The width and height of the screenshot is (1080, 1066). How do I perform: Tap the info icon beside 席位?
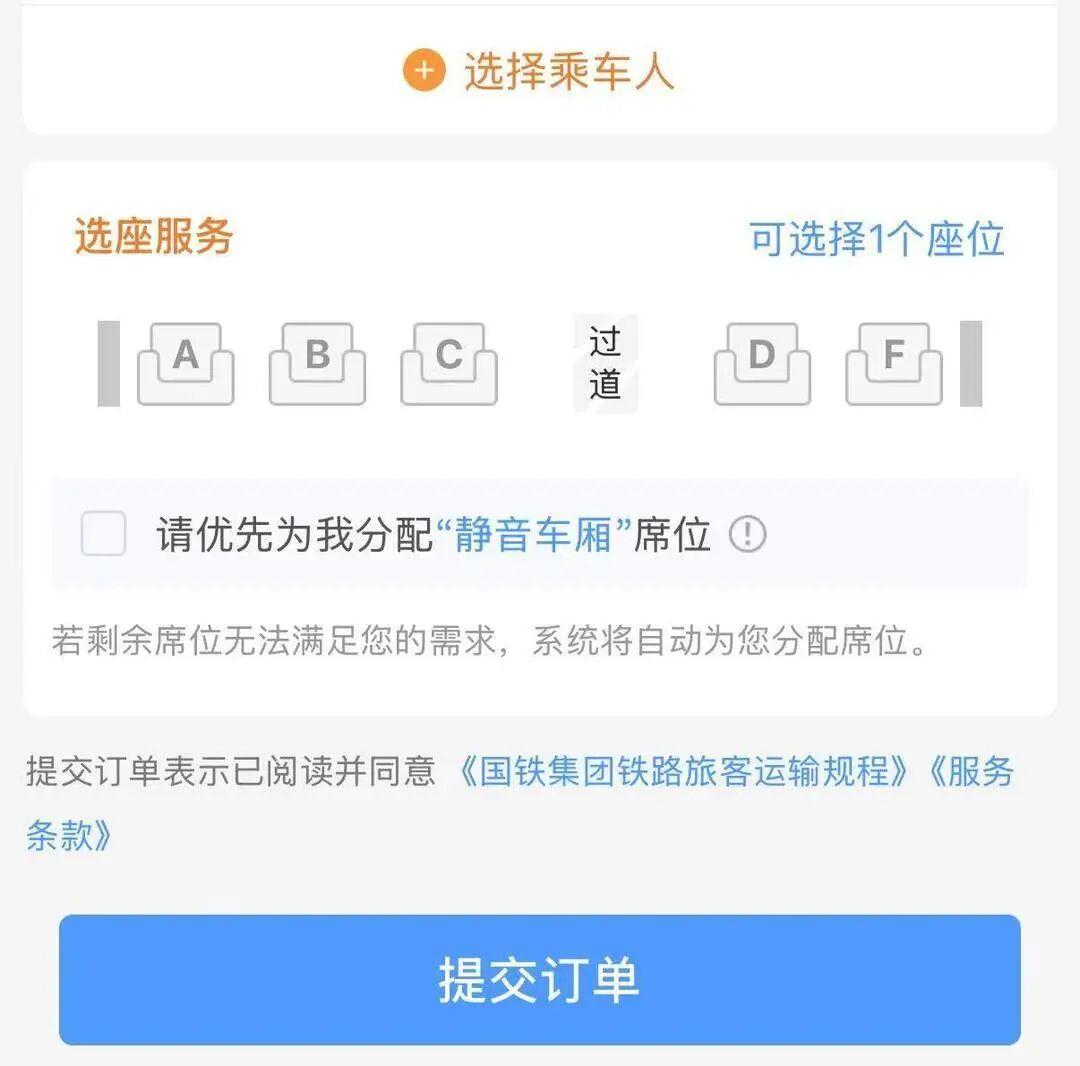click(x=747, y=535)
